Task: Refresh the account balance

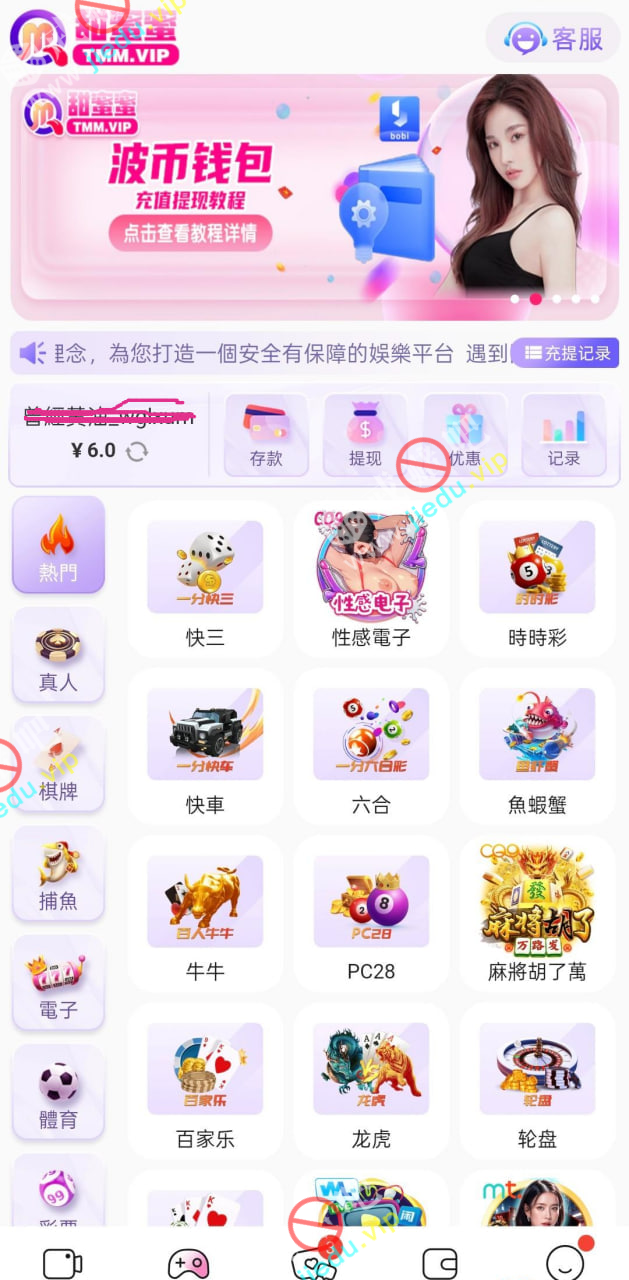Action: 137,451
